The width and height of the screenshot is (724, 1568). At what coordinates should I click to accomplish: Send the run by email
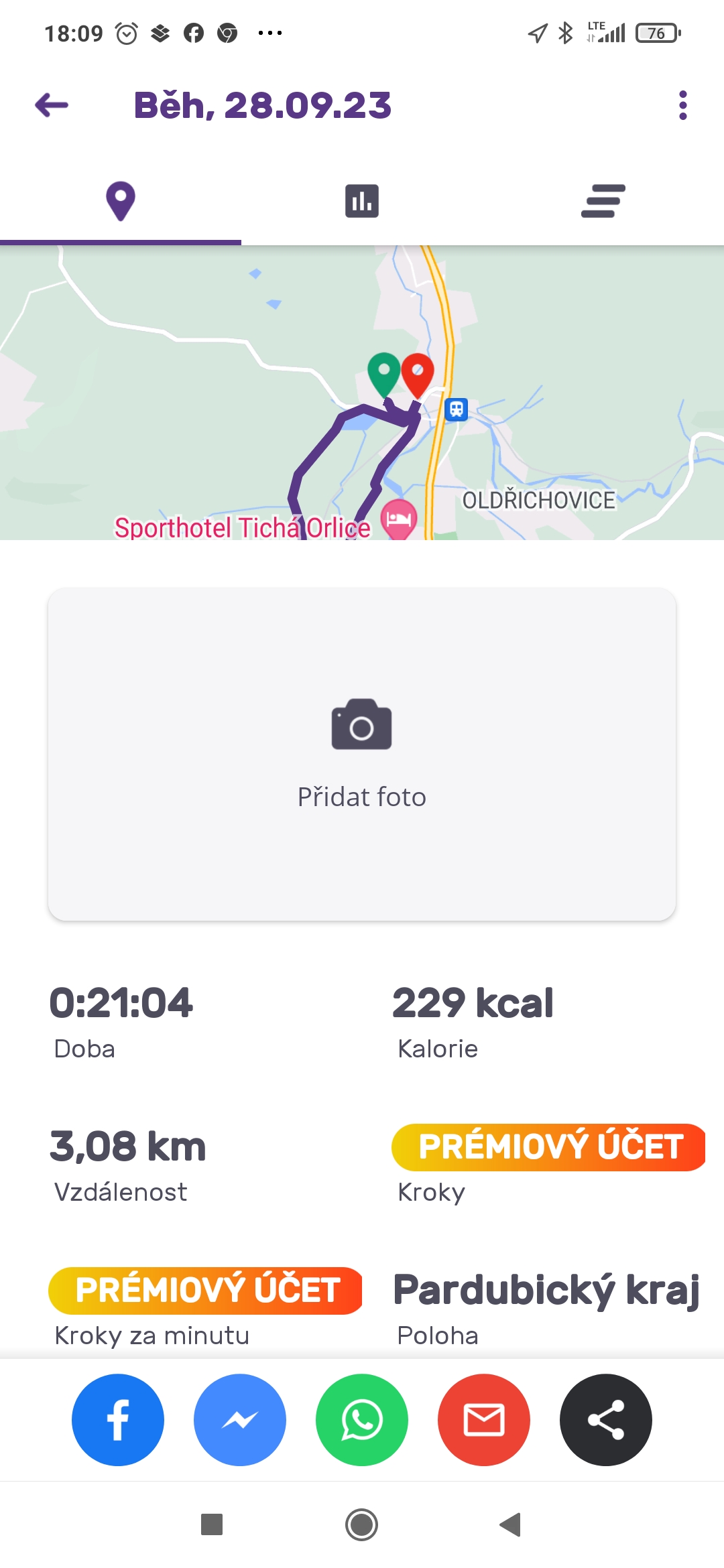click(x=484, y=1420)
